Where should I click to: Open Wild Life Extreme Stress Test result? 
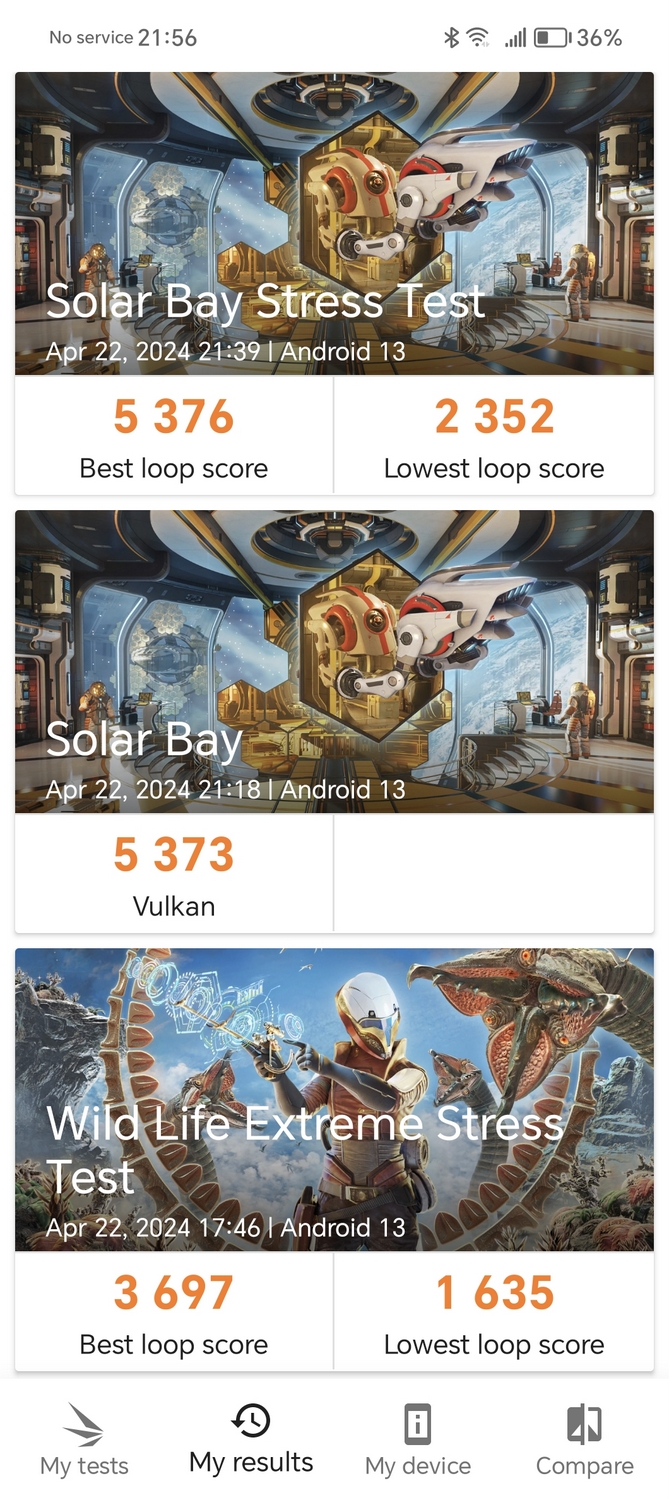334,1100
